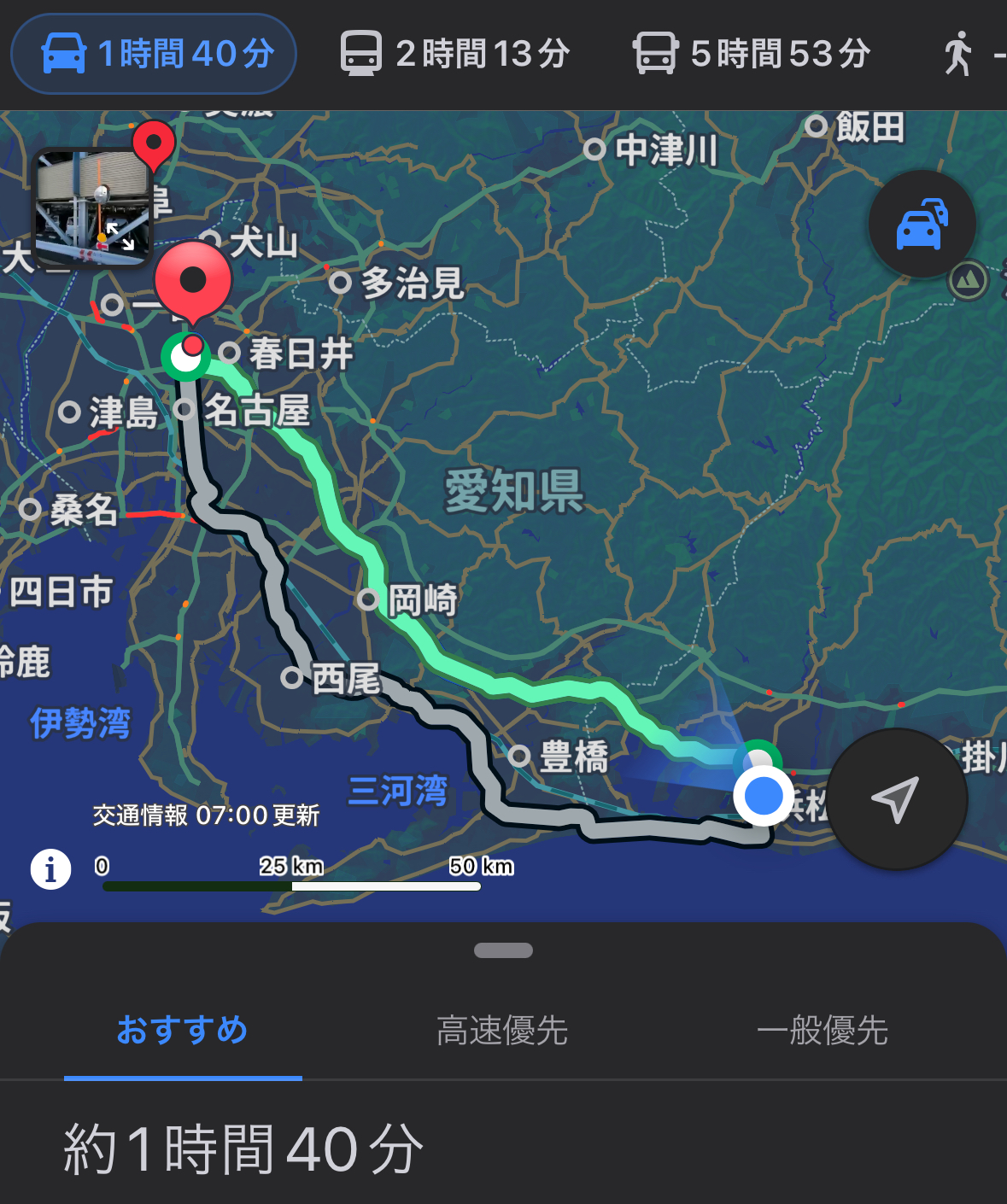Switch to the 高速優先 tab
Viewport: 1007px width, 1204px height.
(502, 1030)
